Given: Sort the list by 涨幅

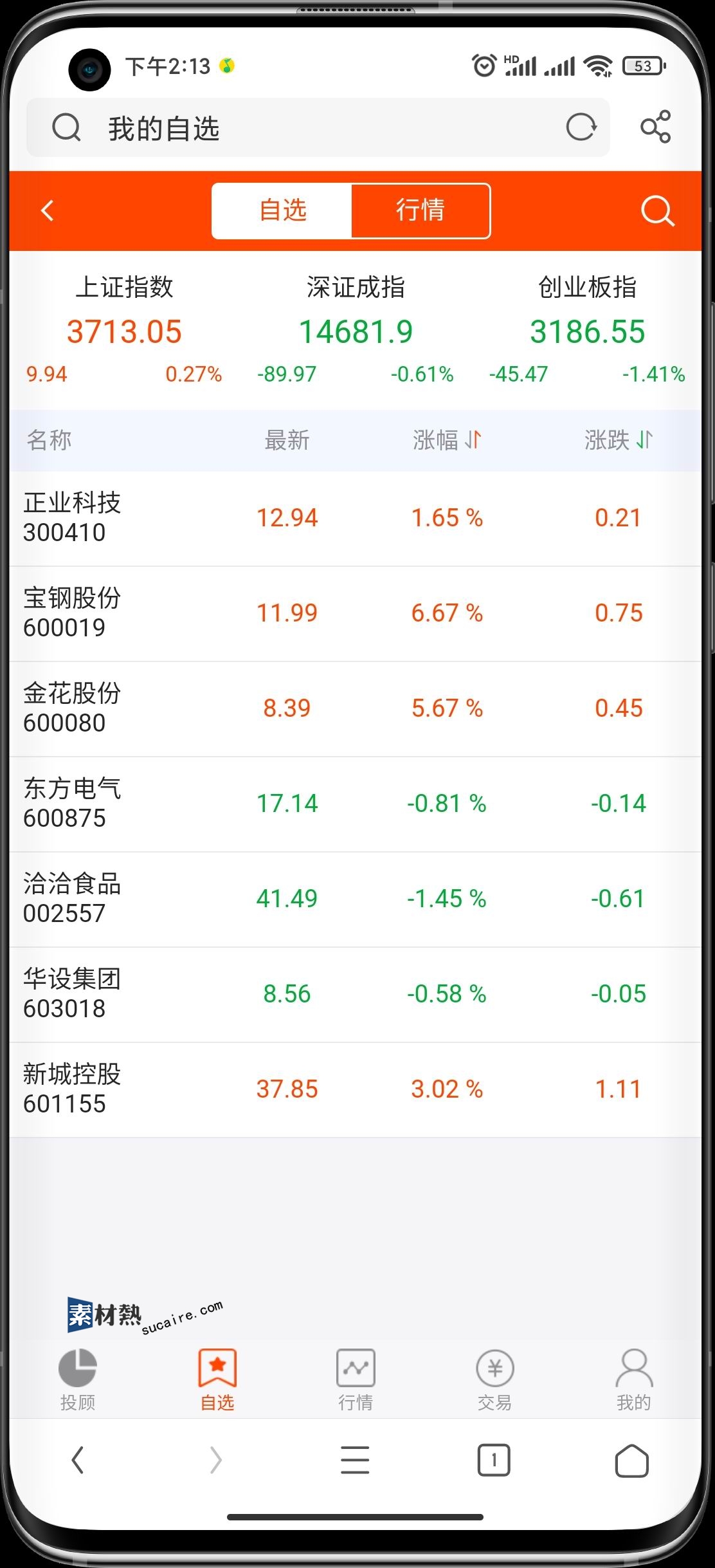Looking at the screenshot, I should [447, 440].
